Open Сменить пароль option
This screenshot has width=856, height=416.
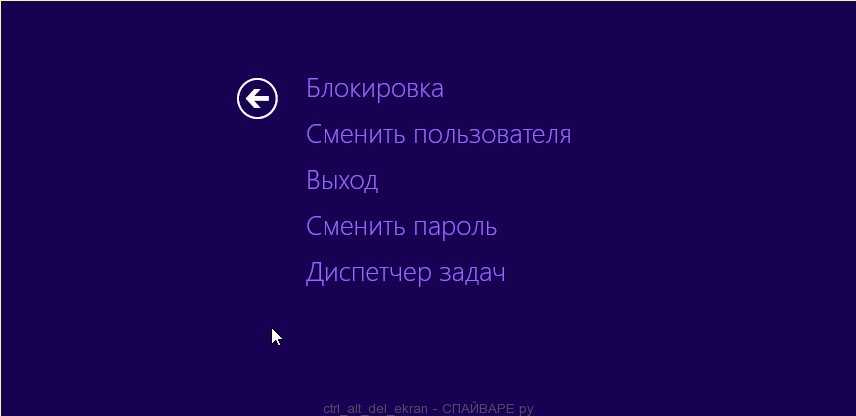point(401,227)
